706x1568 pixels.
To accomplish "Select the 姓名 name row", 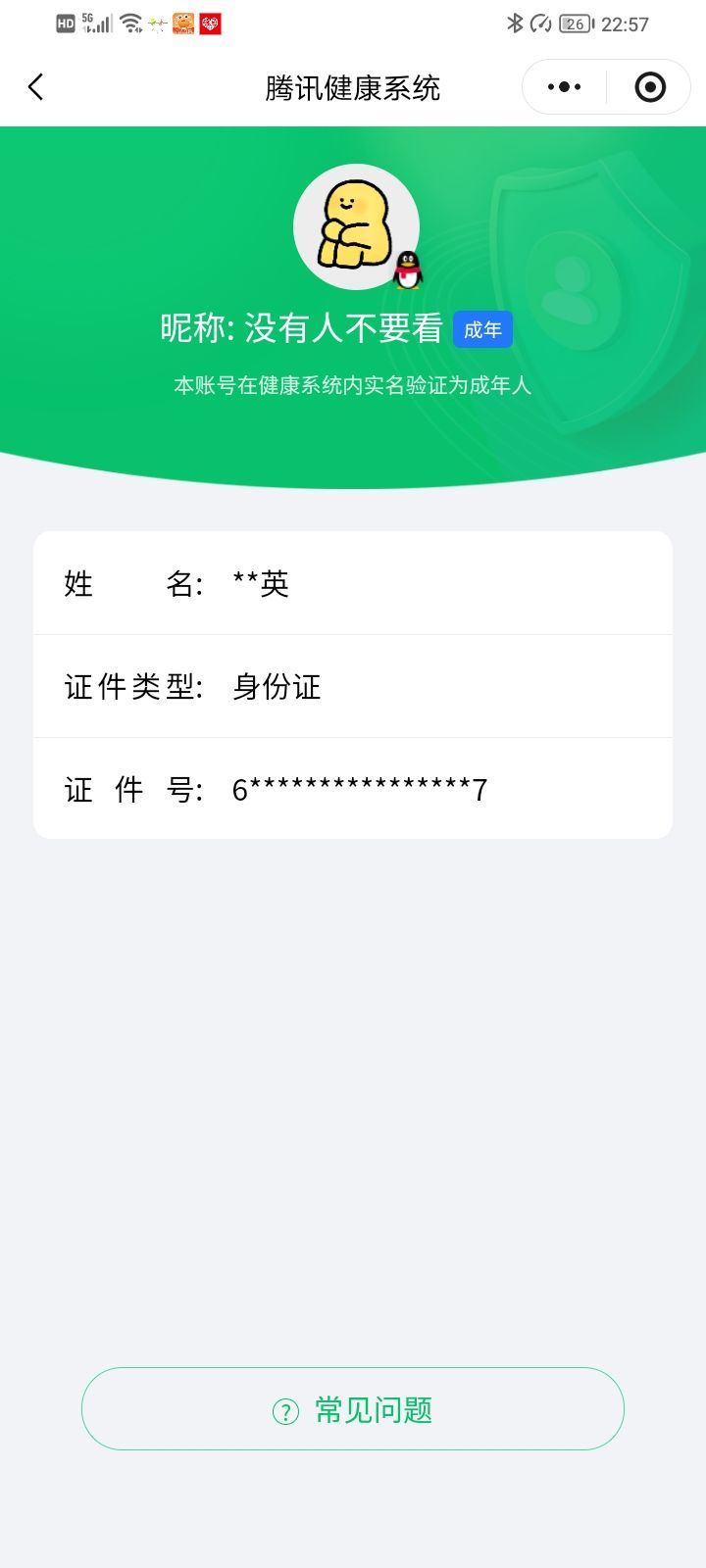I will 353,583.
